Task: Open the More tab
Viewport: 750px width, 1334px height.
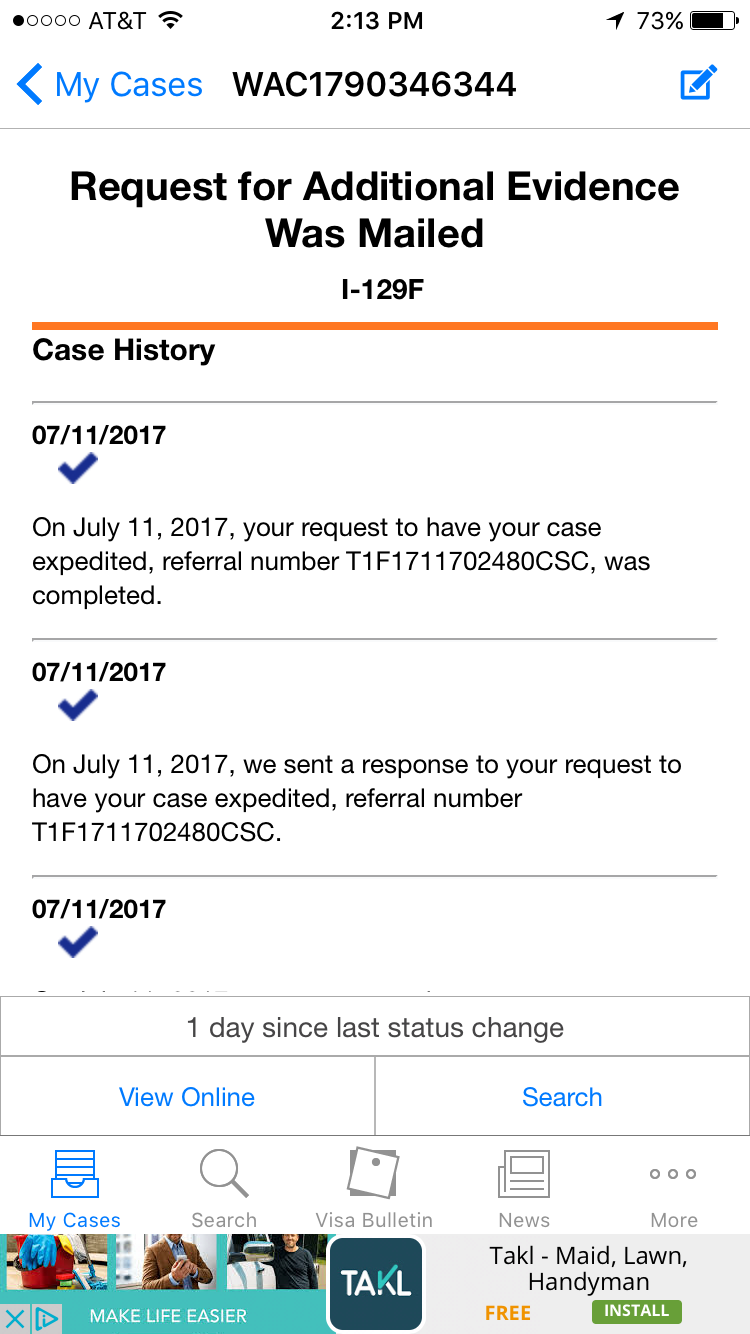Action: pos(674,1188)
